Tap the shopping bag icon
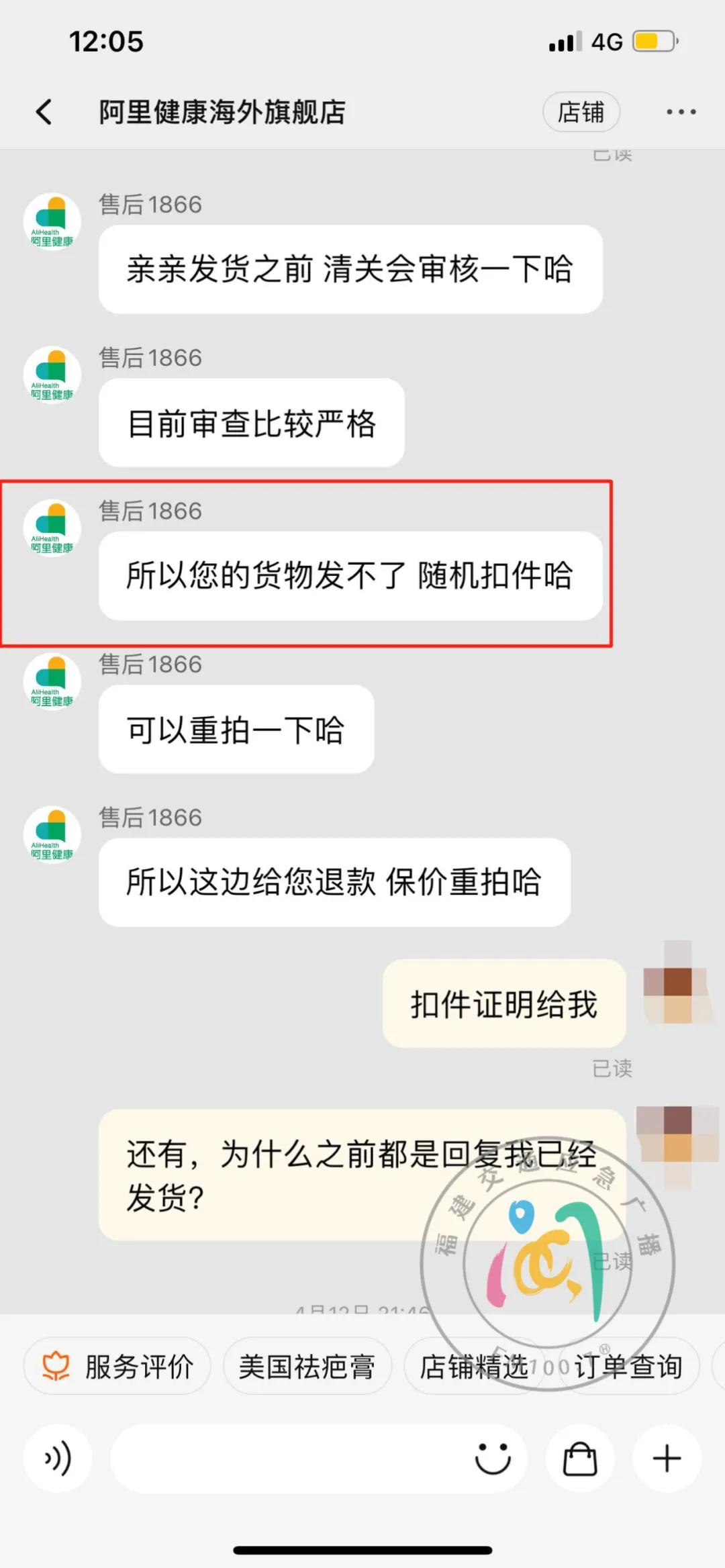This screenshot has height=1568, width=725. pos(580,1458)
